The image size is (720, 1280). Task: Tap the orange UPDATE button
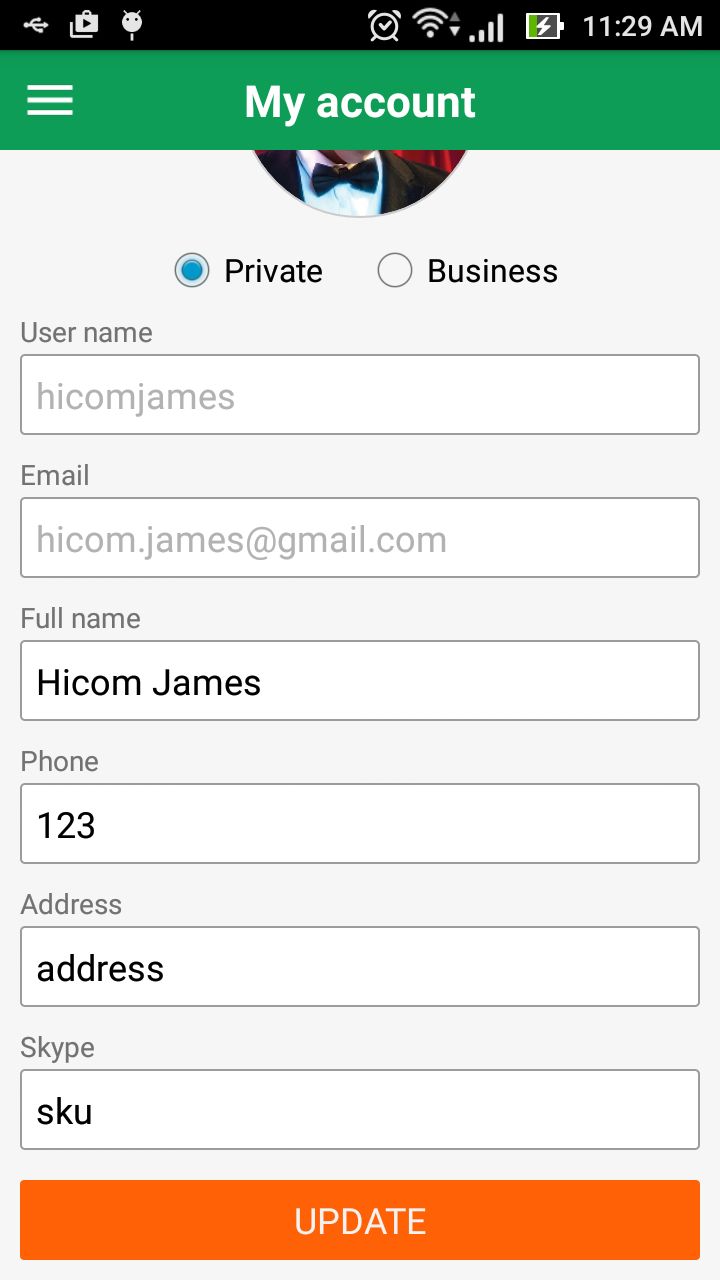click(x=360, y=1220)
